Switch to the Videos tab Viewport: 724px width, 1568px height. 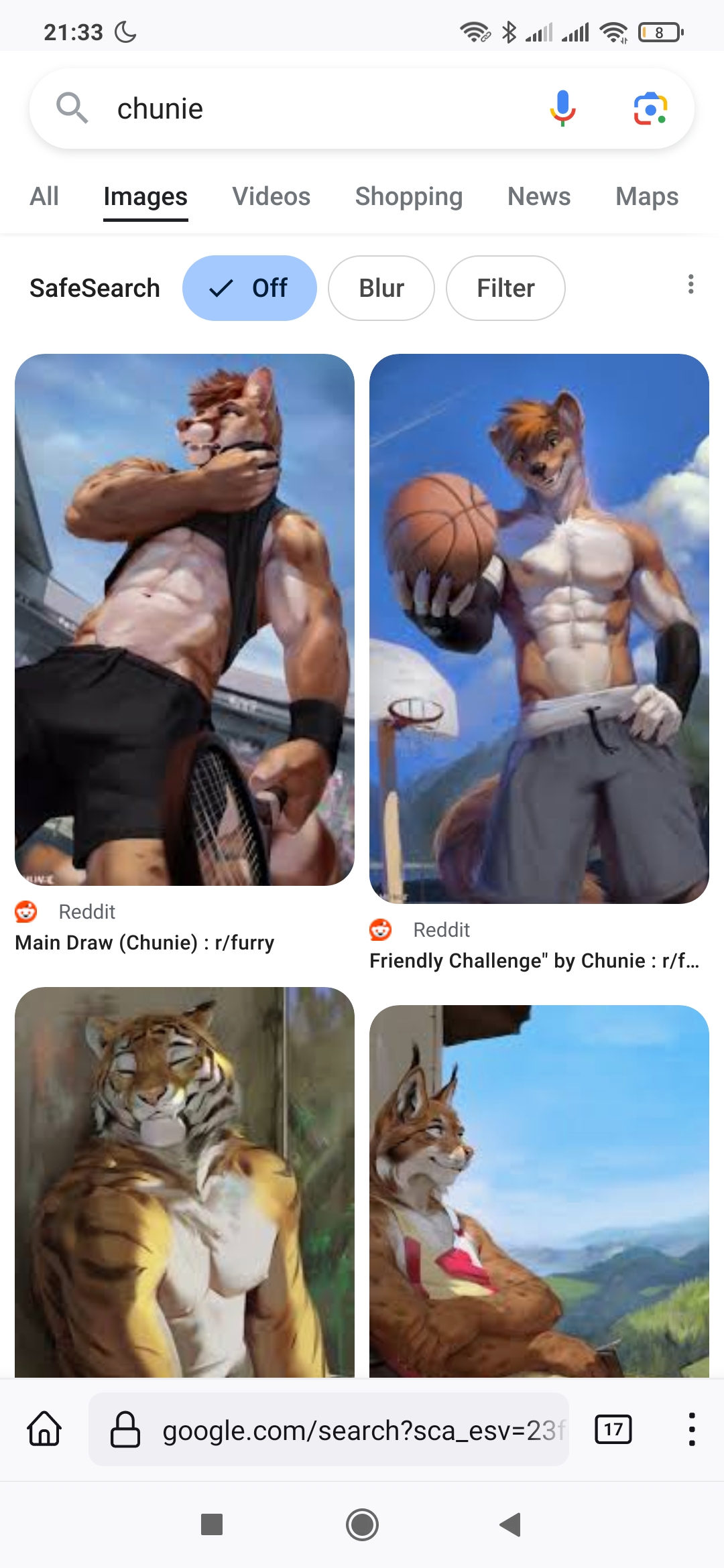pyautogui.click(x=271, y=196)
